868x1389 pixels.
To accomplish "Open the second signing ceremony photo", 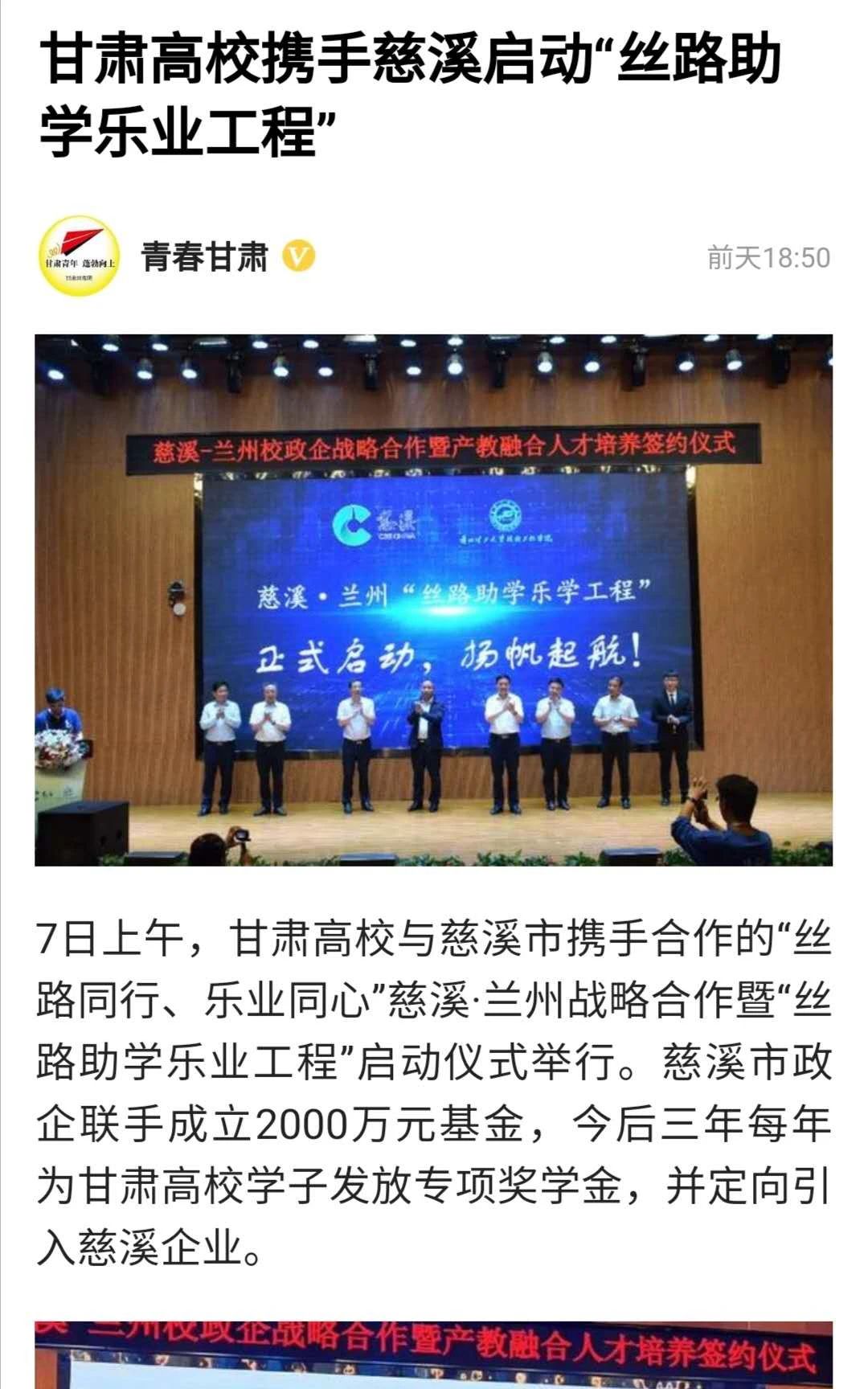I will tap(433, 1357).
